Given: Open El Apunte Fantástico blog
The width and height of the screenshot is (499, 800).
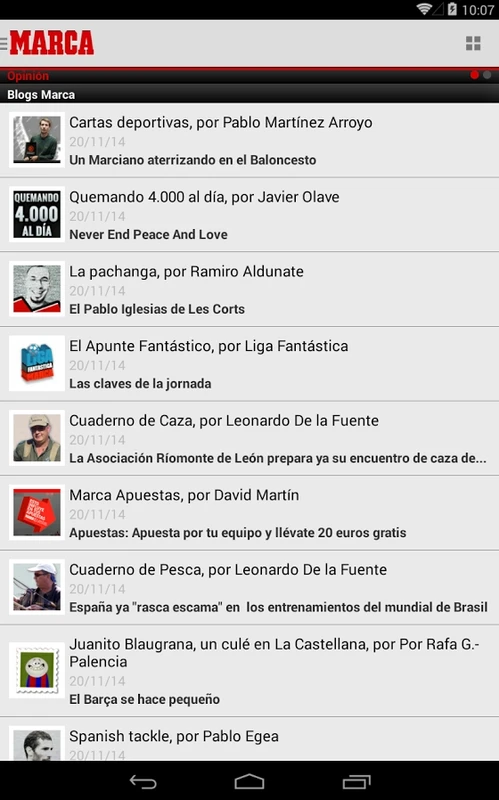Looking at the screenshot, I should click(x=250, y=364).
